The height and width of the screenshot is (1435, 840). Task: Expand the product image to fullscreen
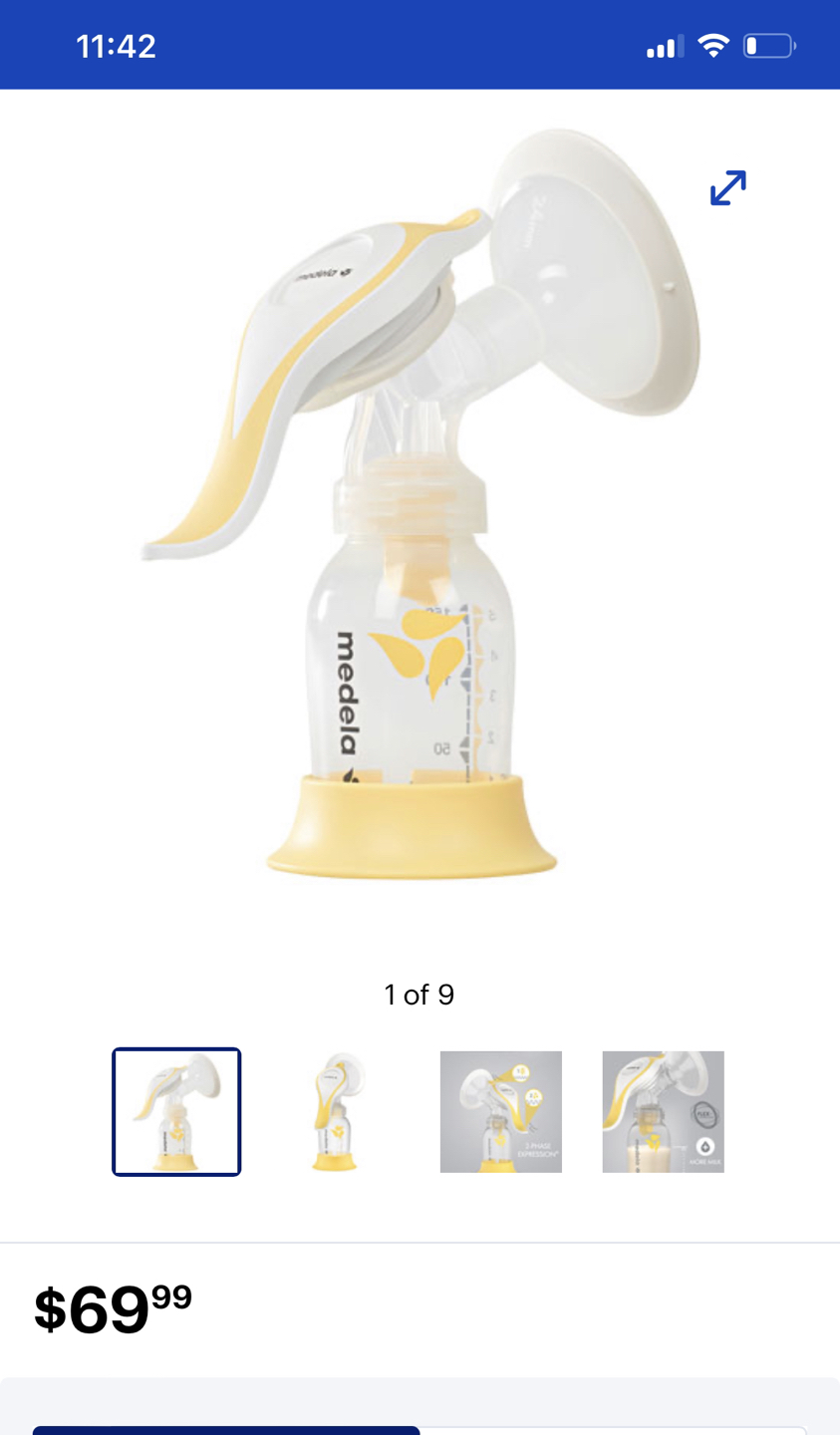pos(728,187)
